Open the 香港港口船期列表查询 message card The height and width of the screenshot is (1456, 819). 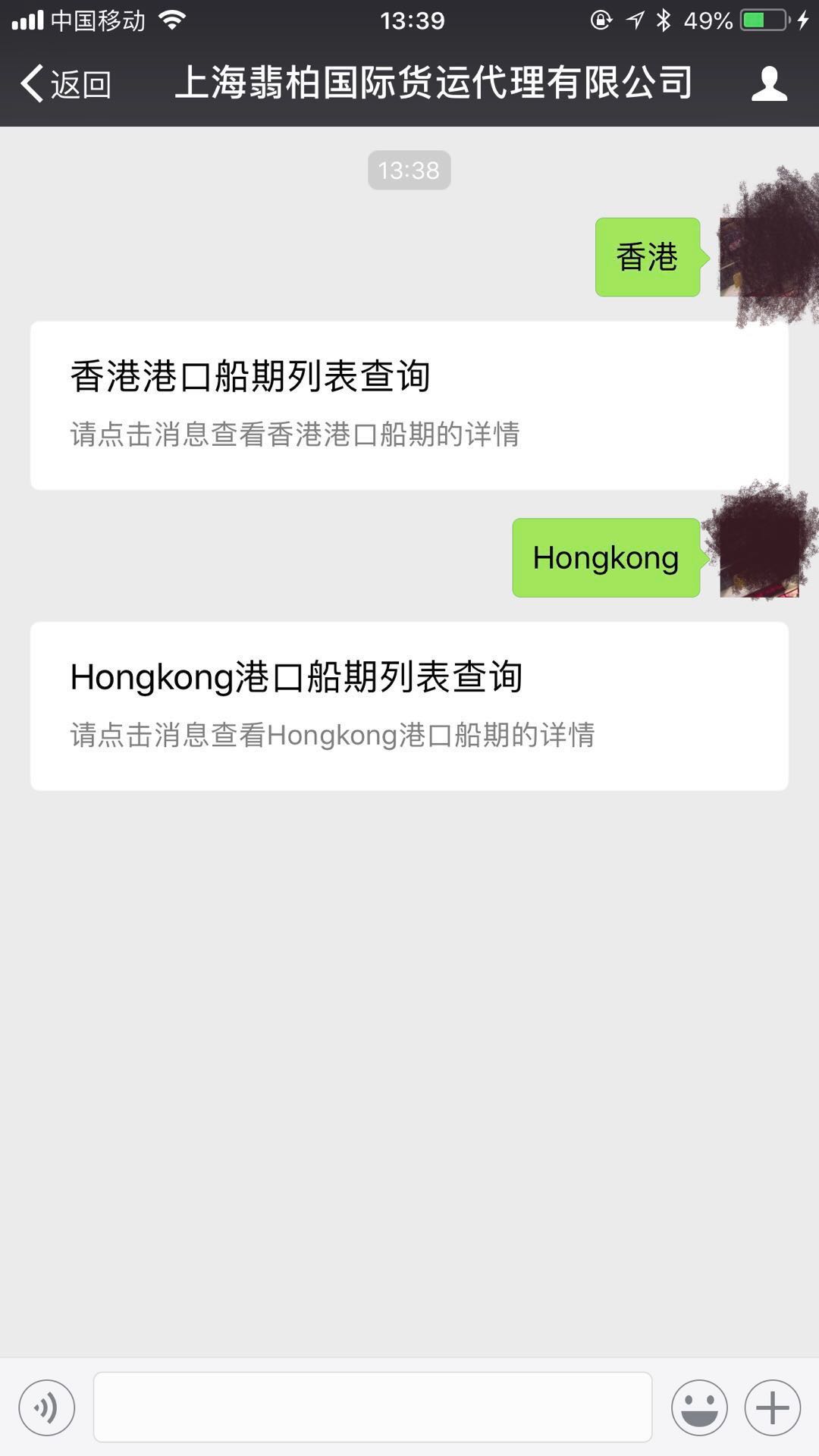click(409, 406)
